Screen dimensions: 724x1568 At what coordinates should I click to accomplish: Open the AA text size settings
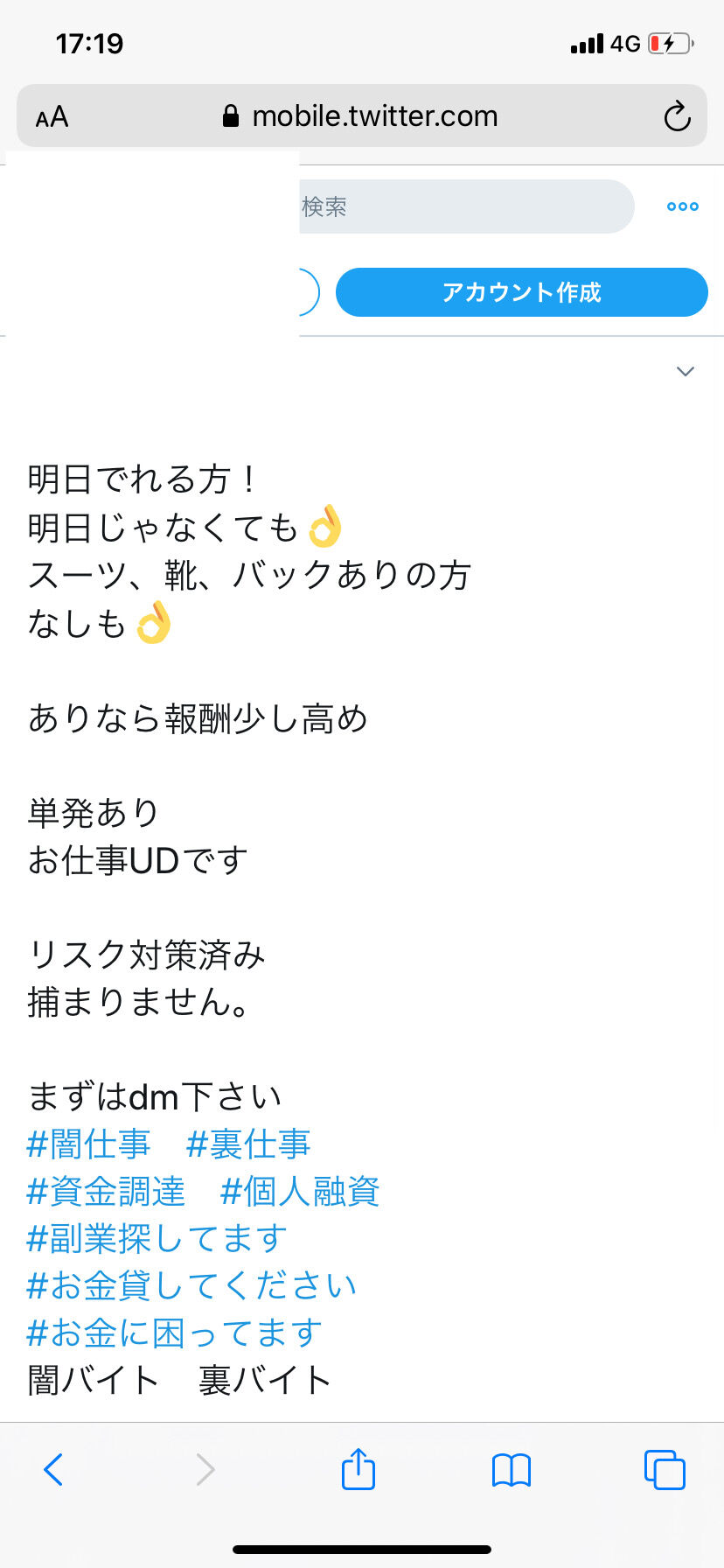(52, 115)
